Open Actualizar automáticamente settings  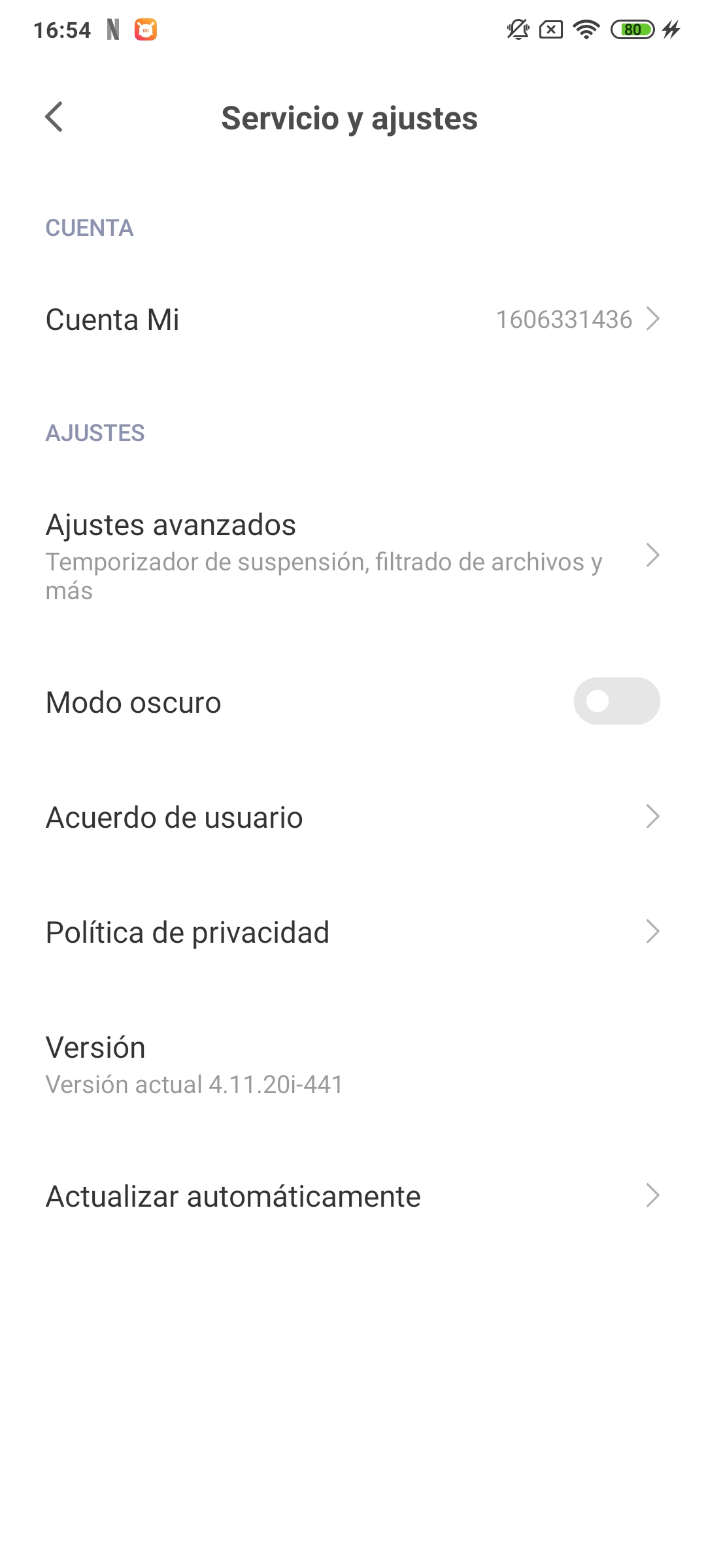tap(353, 1196)
